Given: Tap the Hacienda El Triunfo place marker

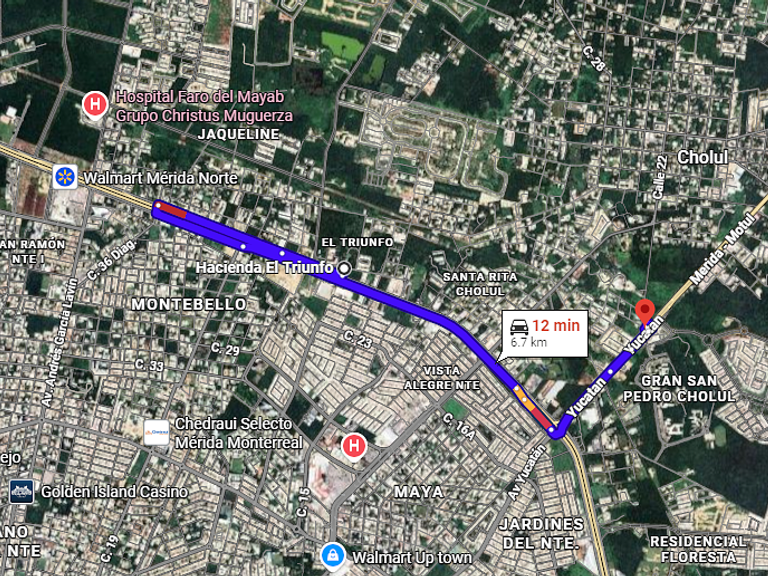Looking at the screenshot, I should 345,268.
